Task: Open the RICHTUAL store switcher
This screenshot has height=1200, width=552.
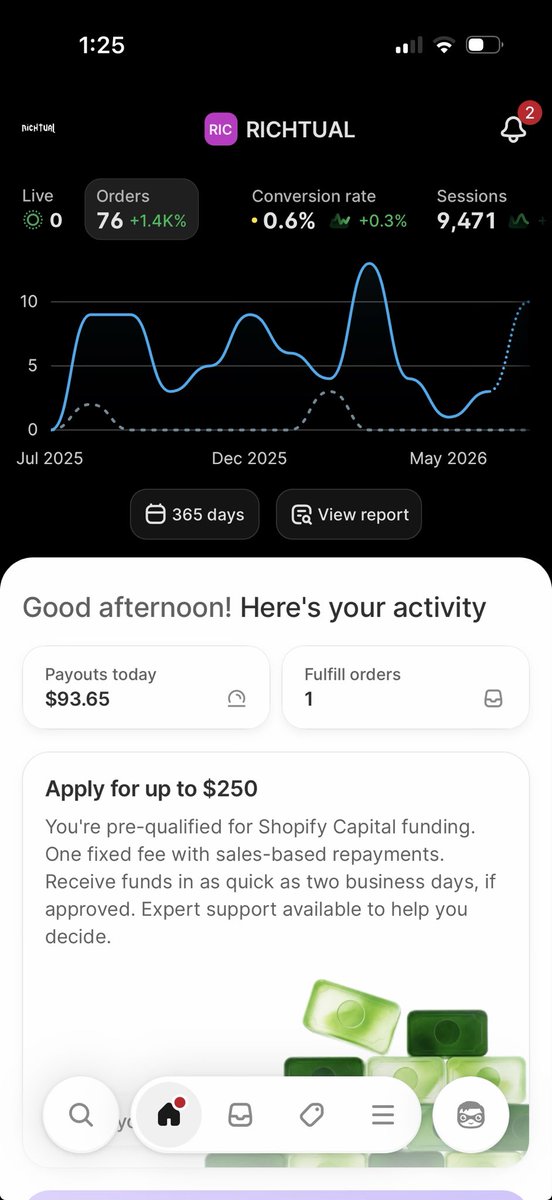Action: coord(280,129)
